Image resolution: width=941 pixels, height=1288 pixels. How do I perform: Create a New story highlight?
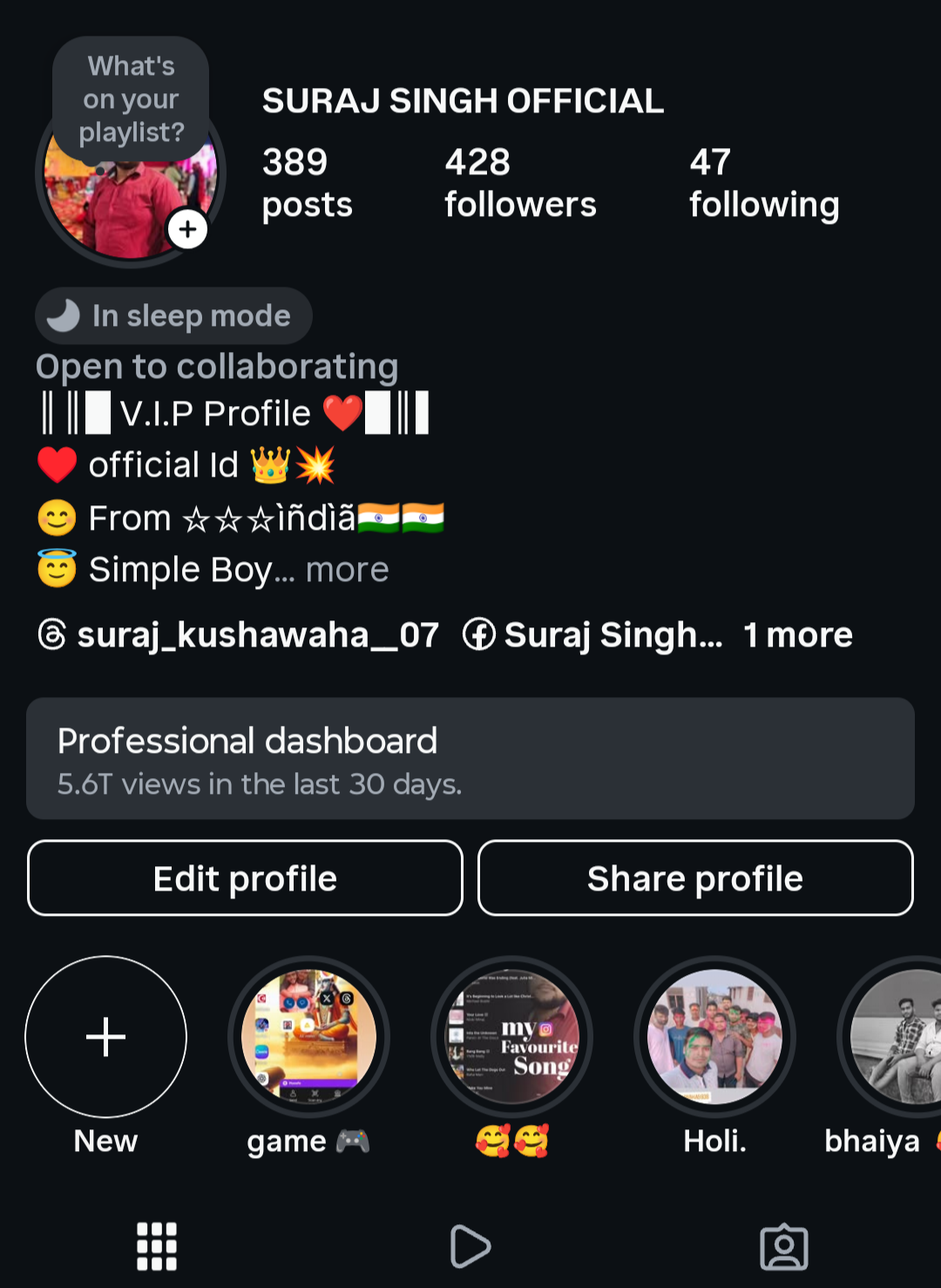tap(105, 1037)
